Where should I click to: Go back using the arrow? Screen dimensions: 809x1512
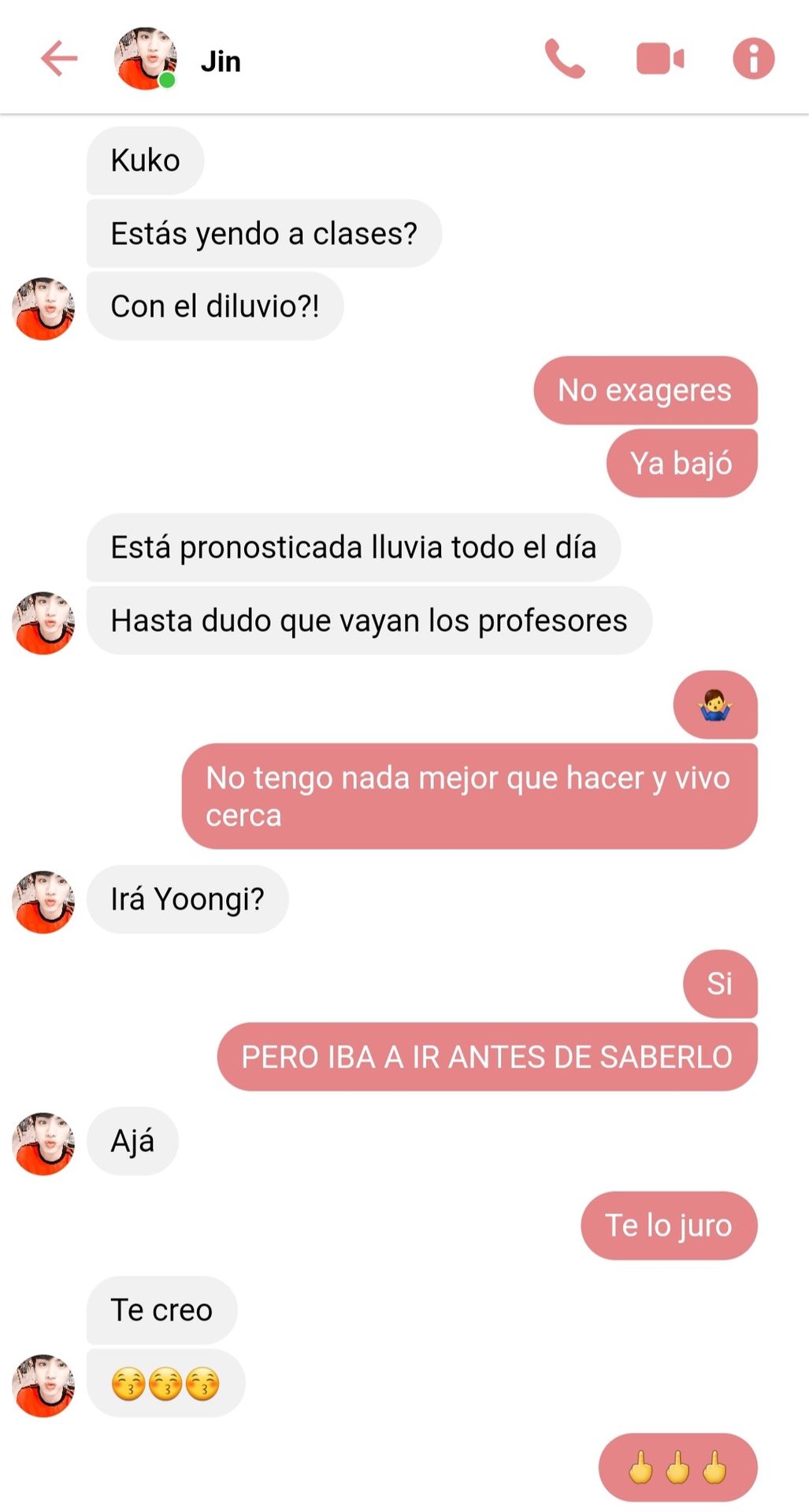[x=59, y=59]
